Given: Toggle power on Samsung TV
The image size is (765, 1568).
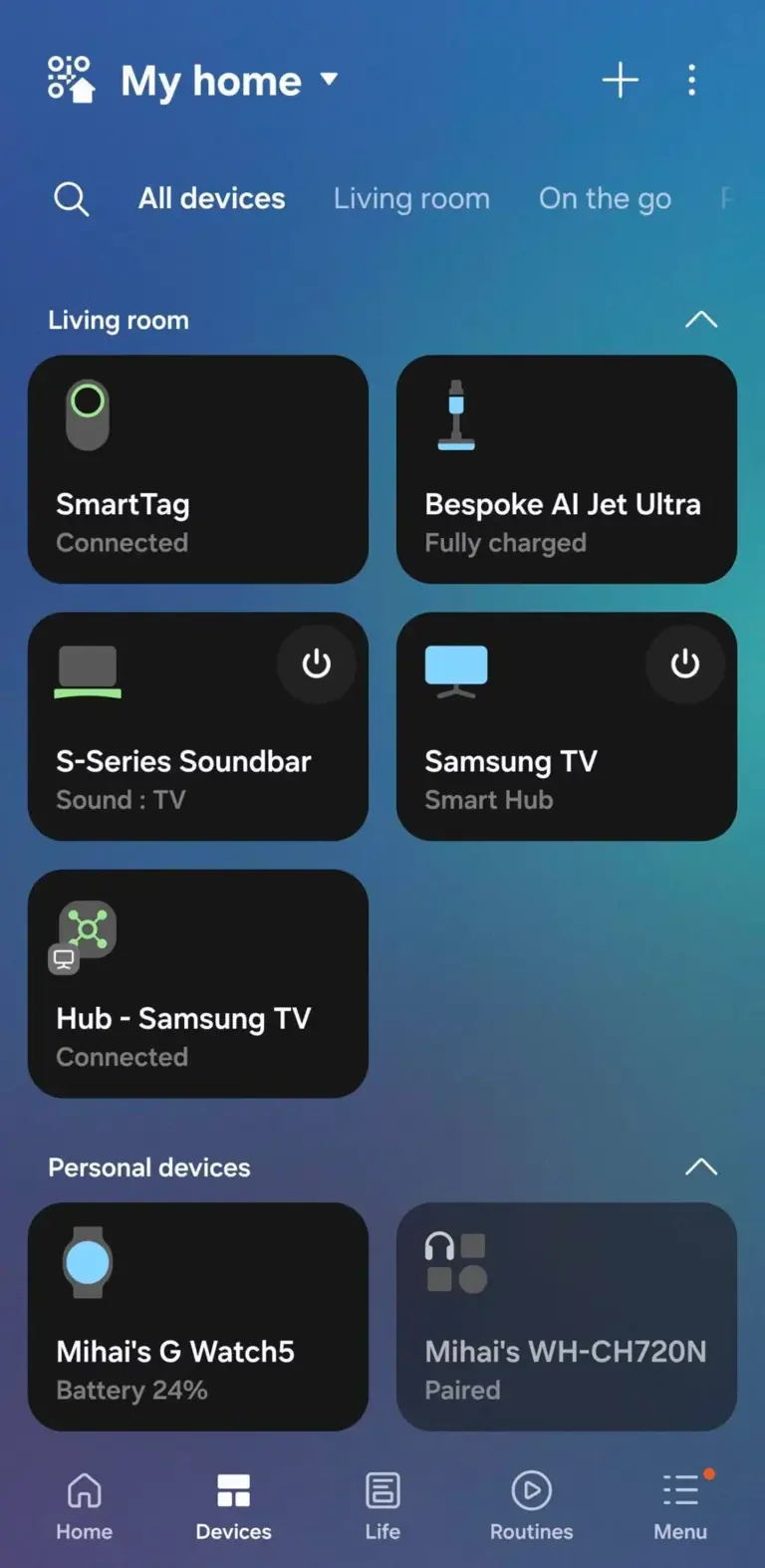Looking at the screenshot, I should coord(684,663).
